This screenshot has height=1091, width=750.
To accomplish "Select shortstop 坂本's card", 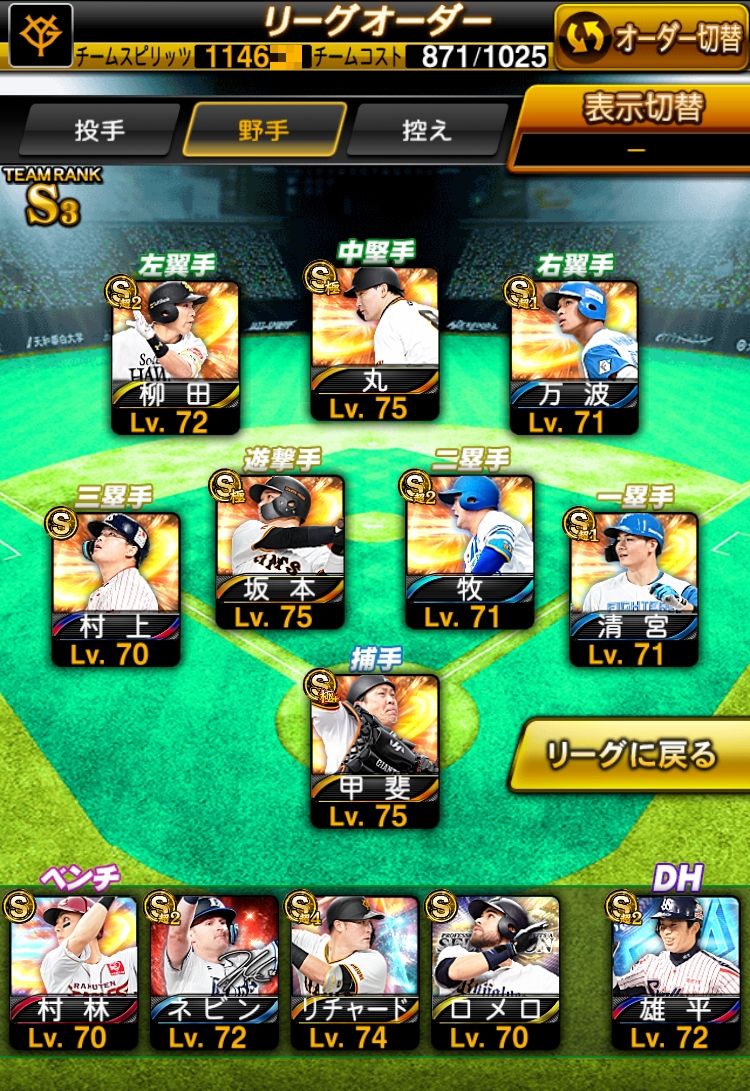I will click(281, 551).
